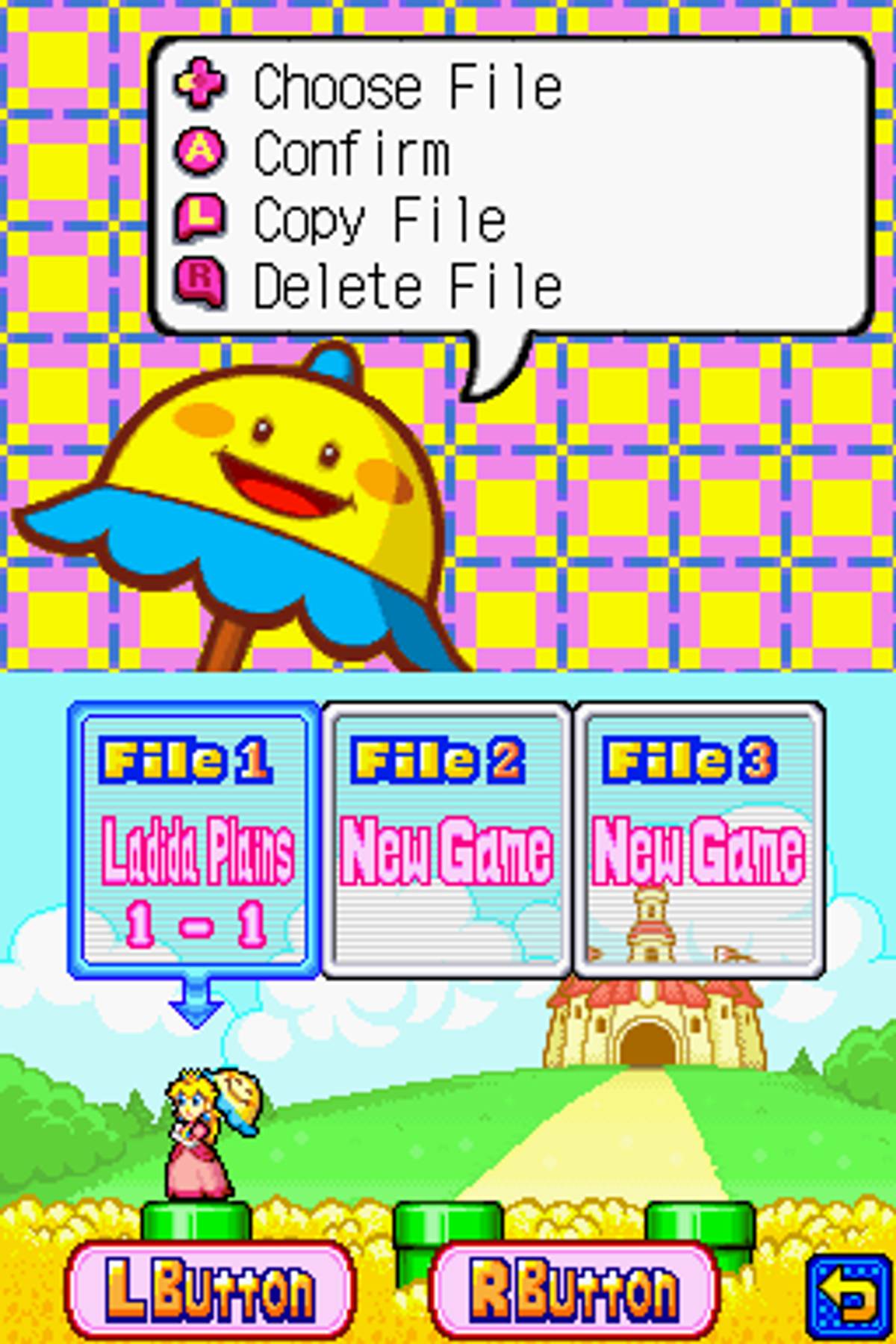896x1344 pixels.
Task: Choose the File 2 New Game slot
Action: 447,840
